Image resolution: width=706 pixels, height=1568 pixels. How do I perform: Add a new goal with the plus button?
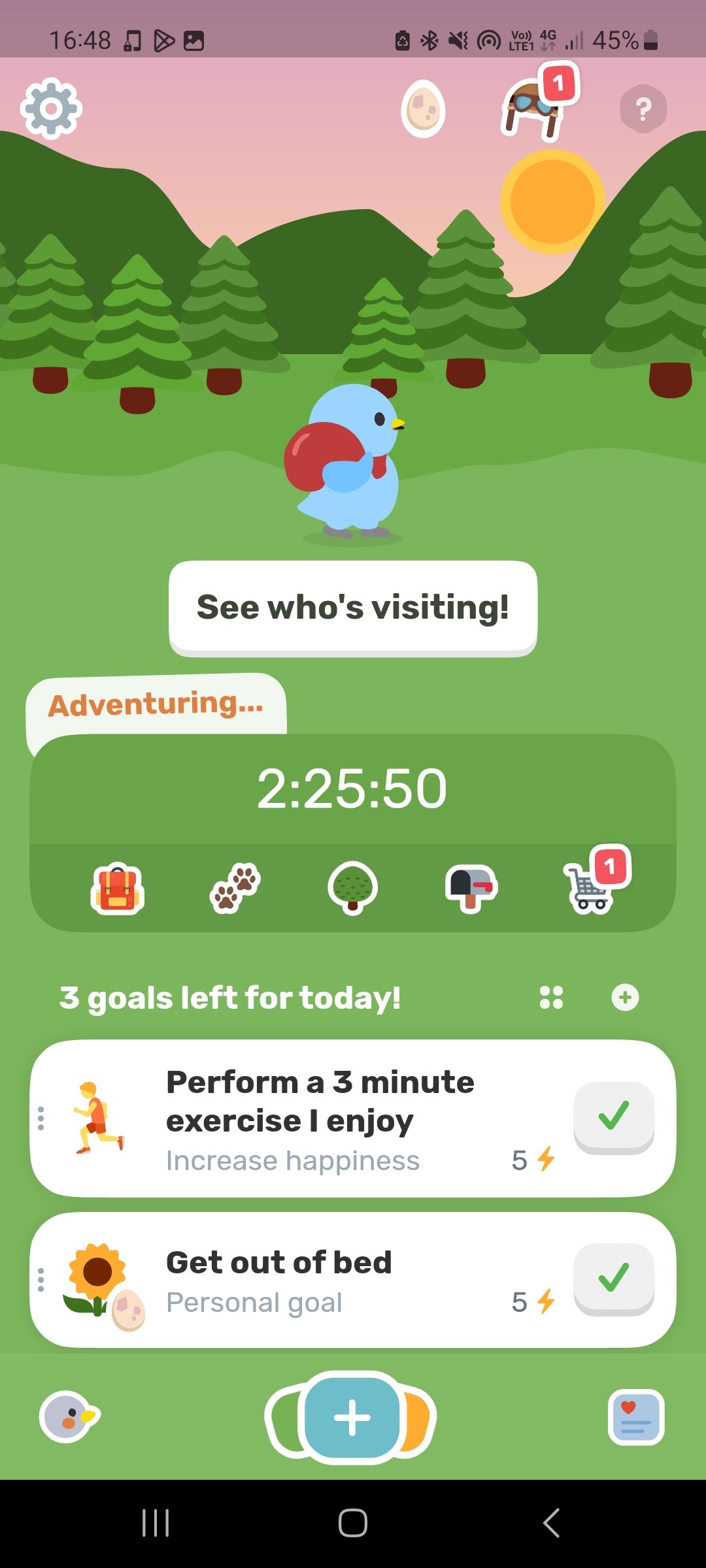pos(624,998)
